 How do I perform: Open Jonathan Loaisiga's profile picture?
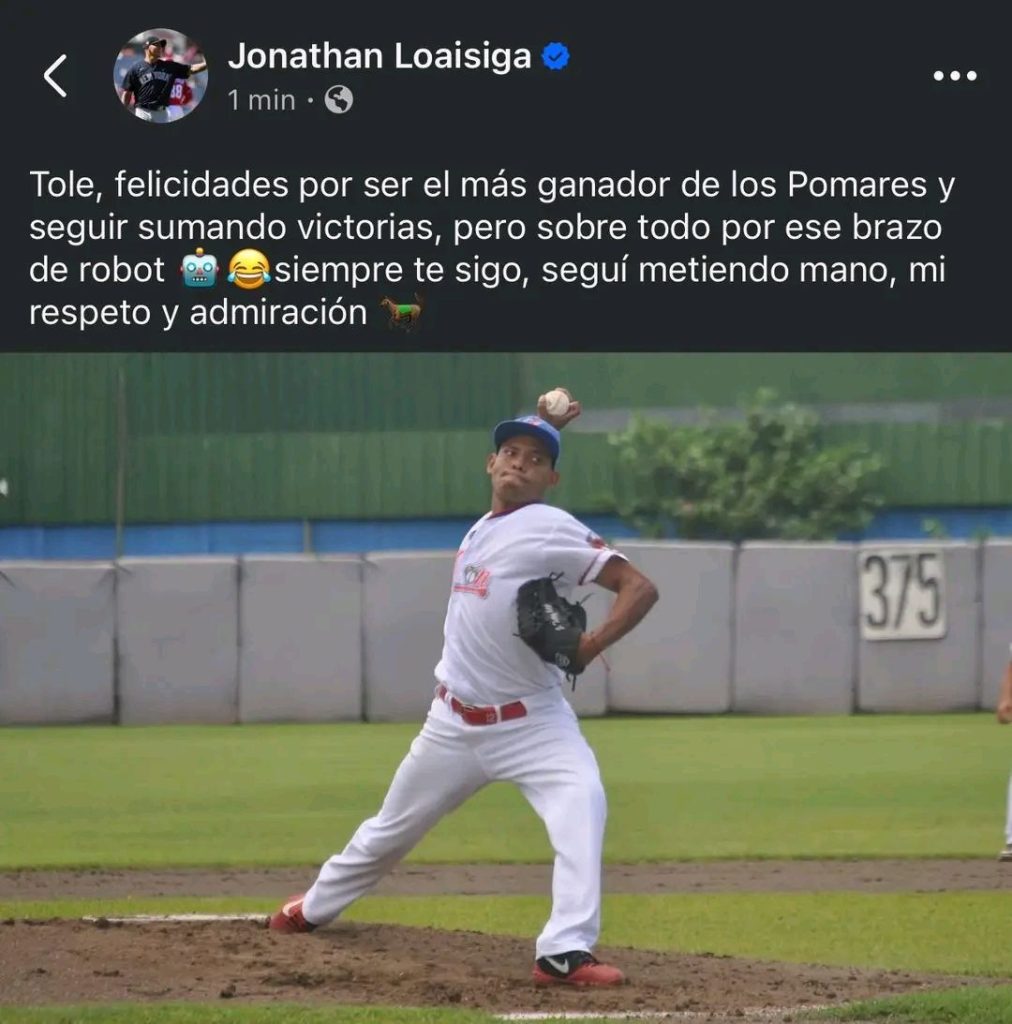pos(160,76)
